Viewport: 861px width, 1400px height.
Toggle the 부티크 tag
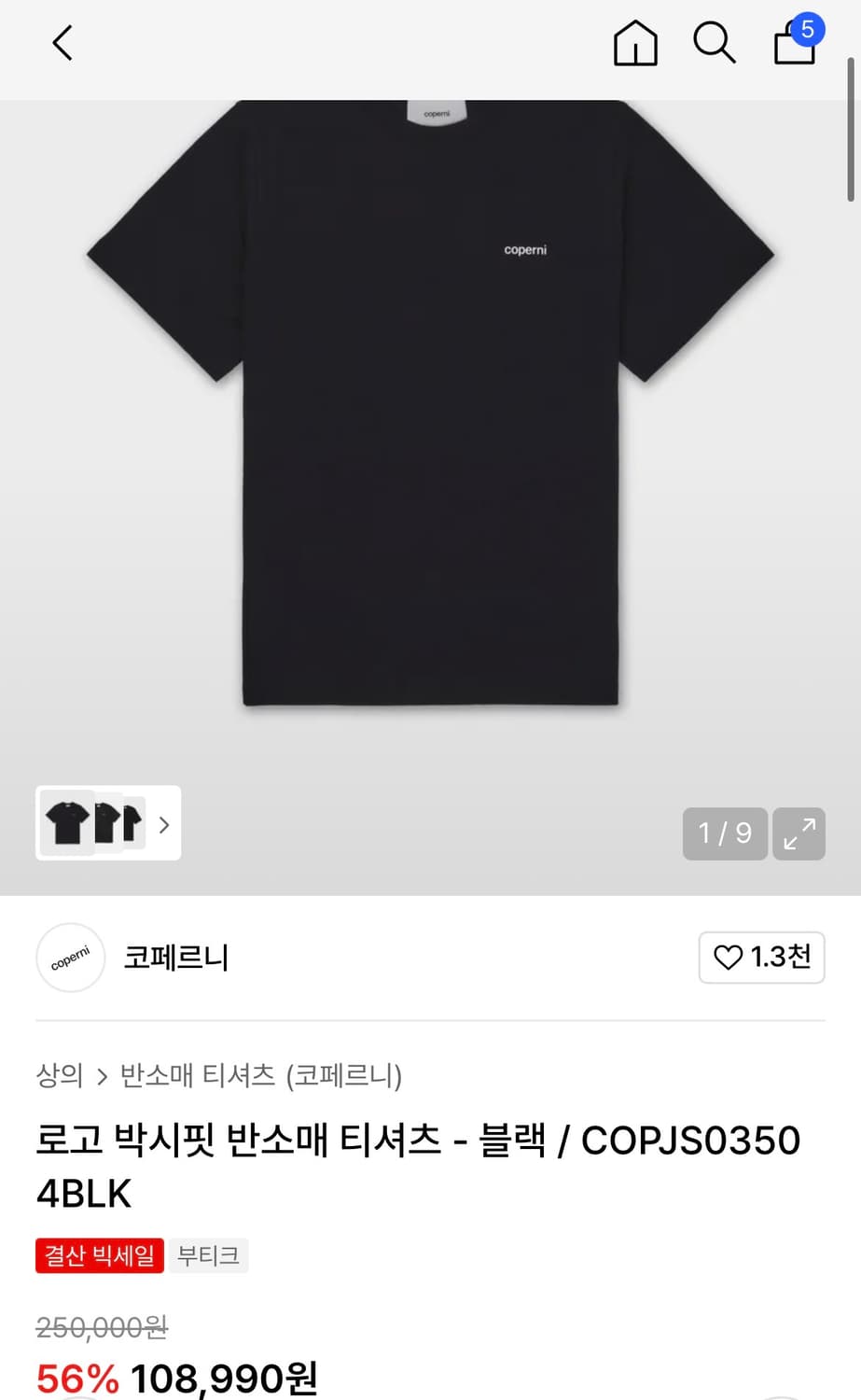(x=208, y=1255)
